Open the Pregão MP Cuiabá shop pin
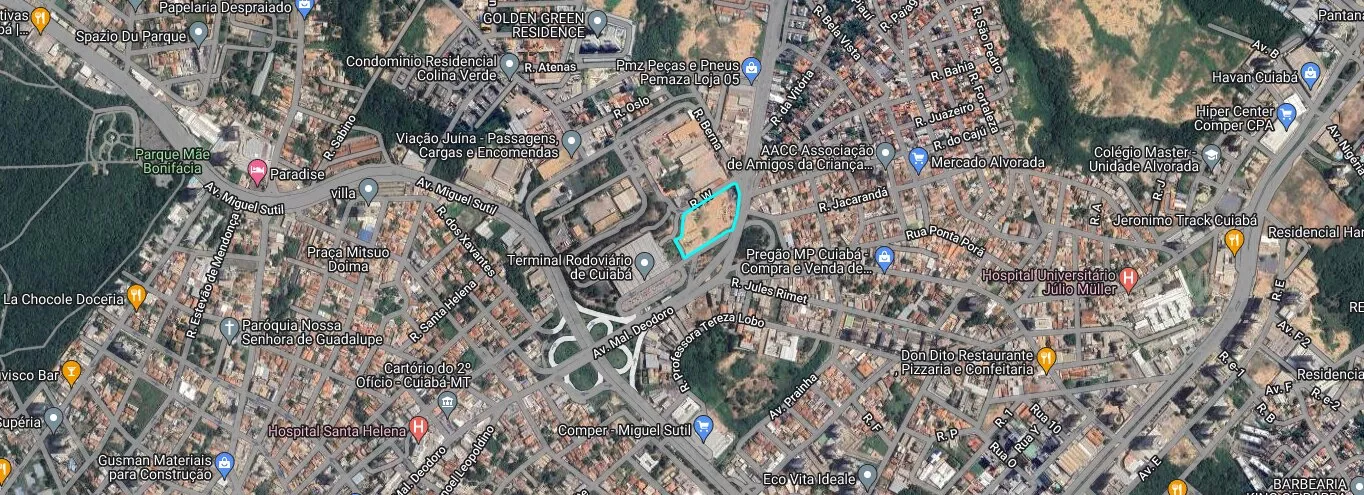Viewport: 1364px width, 495px height. [x=884, y=259]
